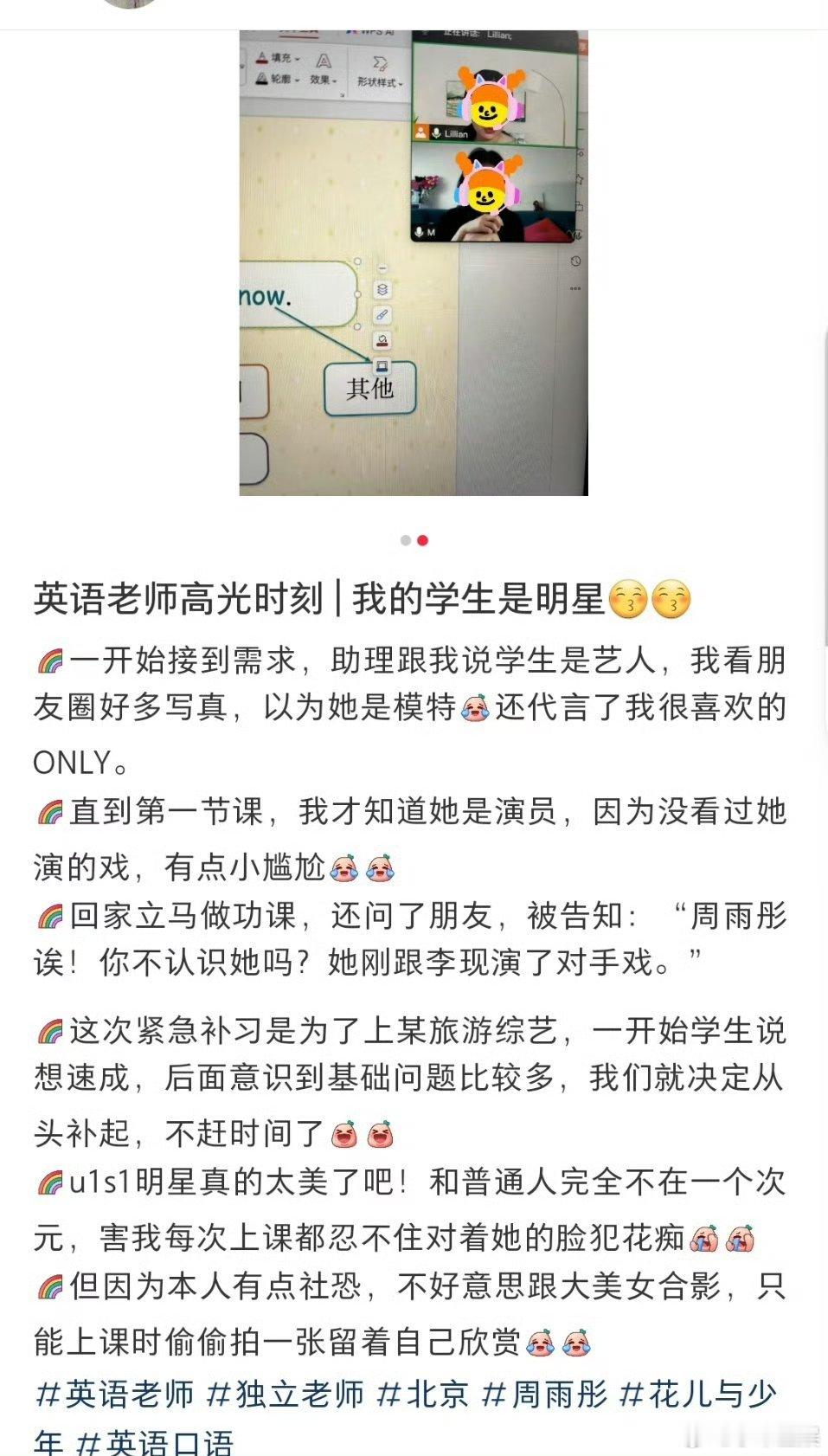Screen dimensions: 828x1456
Task: Click the WordArt A icon next to 效果
Action: click(324, 62)
